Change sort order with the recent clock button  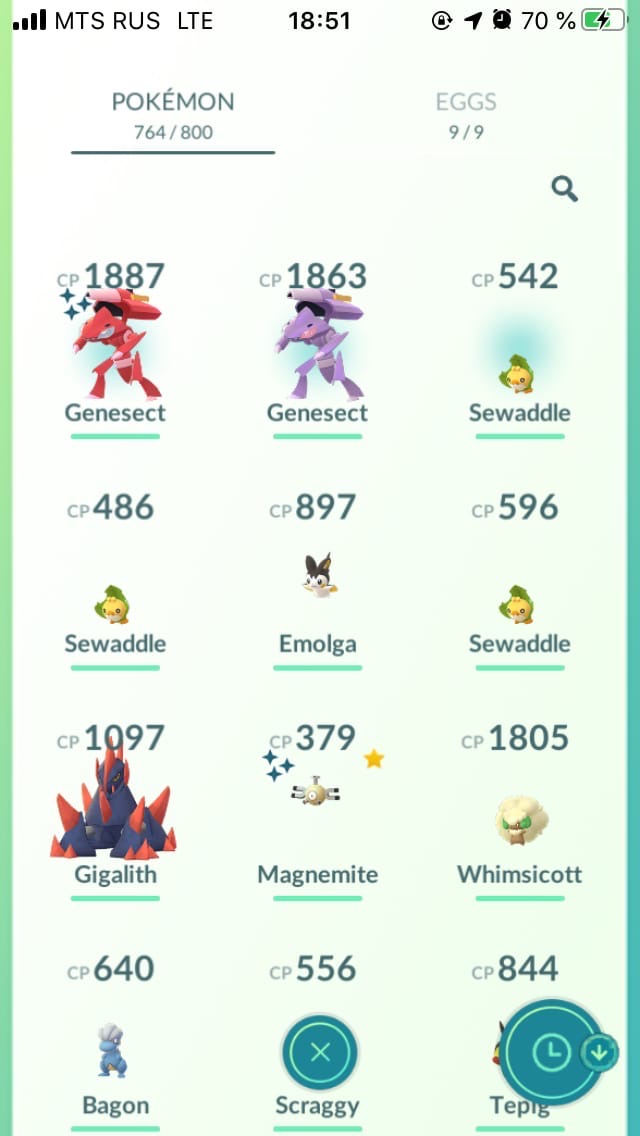(552, 1051)
